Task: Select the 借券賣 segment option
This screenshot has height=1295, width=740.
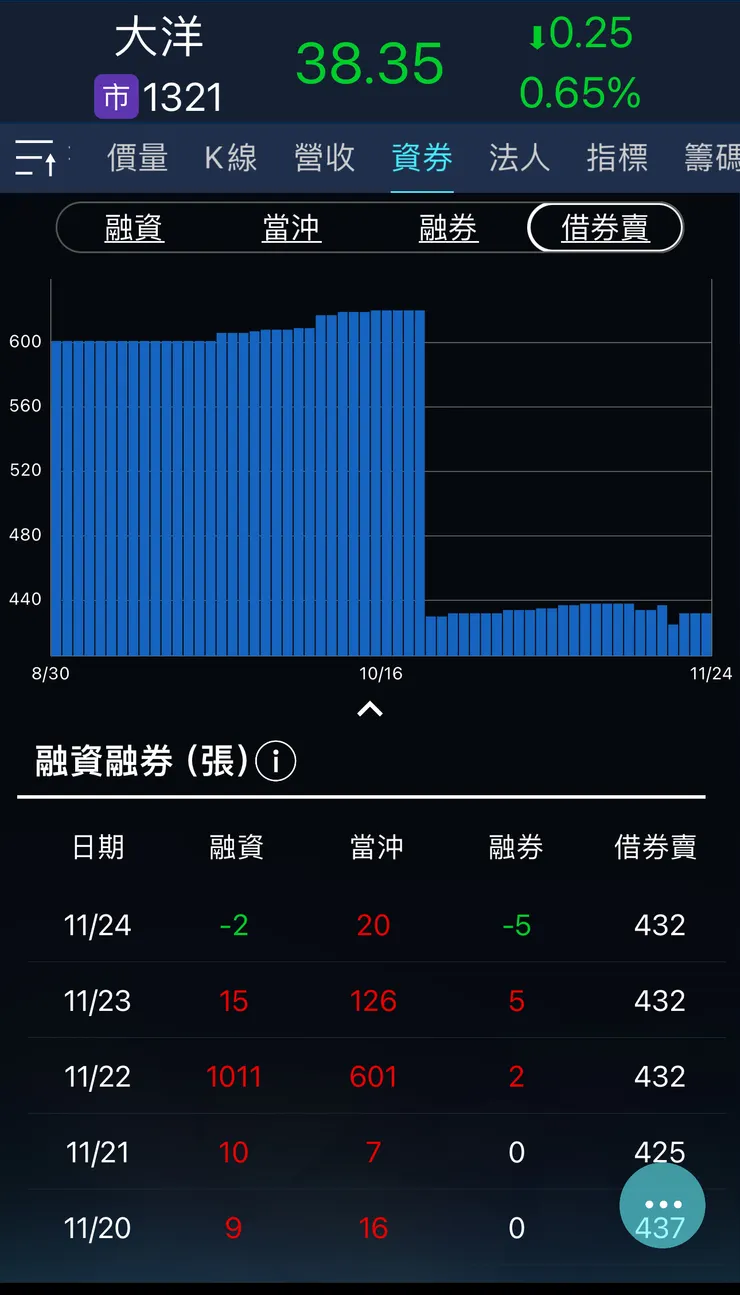Action: pyautogui.click(x=604, y=227)
